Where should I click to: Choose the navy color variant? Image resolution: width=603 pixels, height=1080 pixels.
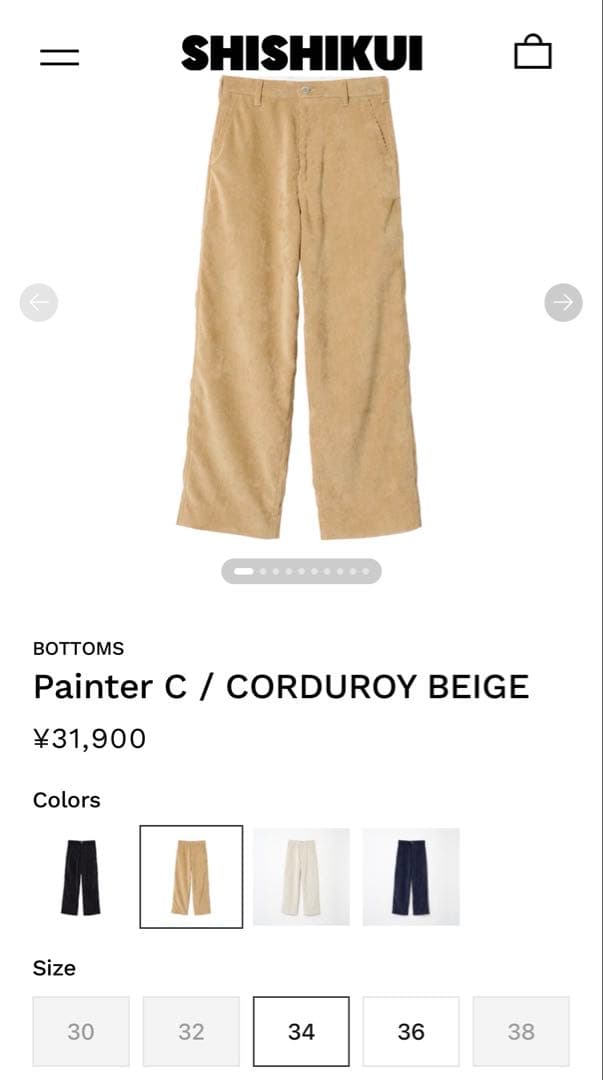(411, 877)
